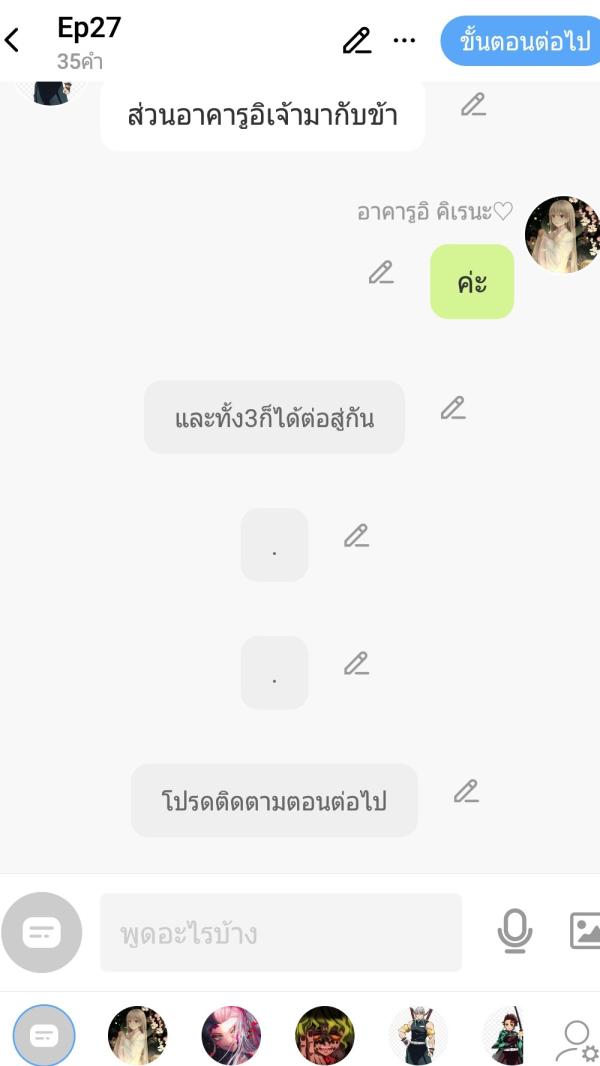This screenshot has height=1066, width=600.
Task: Open character management settings icon
Action: pos(577,1041)
